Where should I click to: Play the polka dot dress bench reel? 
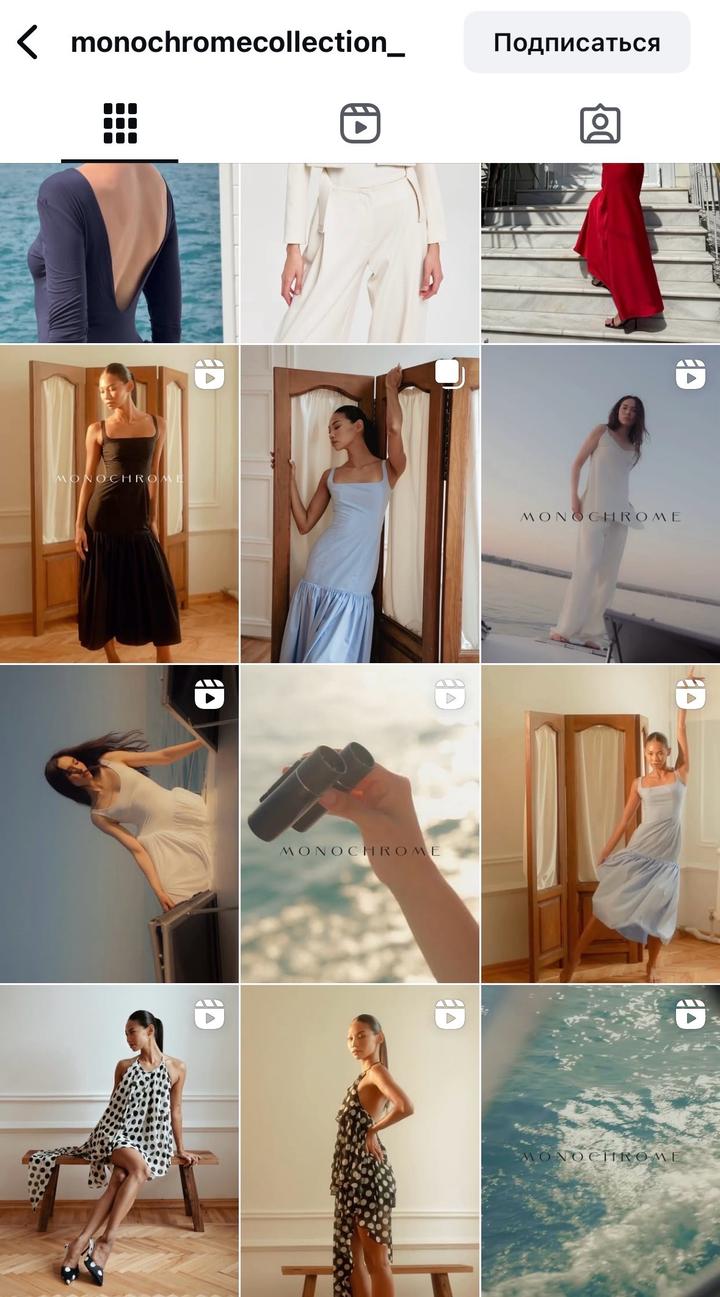(119, 1140)
